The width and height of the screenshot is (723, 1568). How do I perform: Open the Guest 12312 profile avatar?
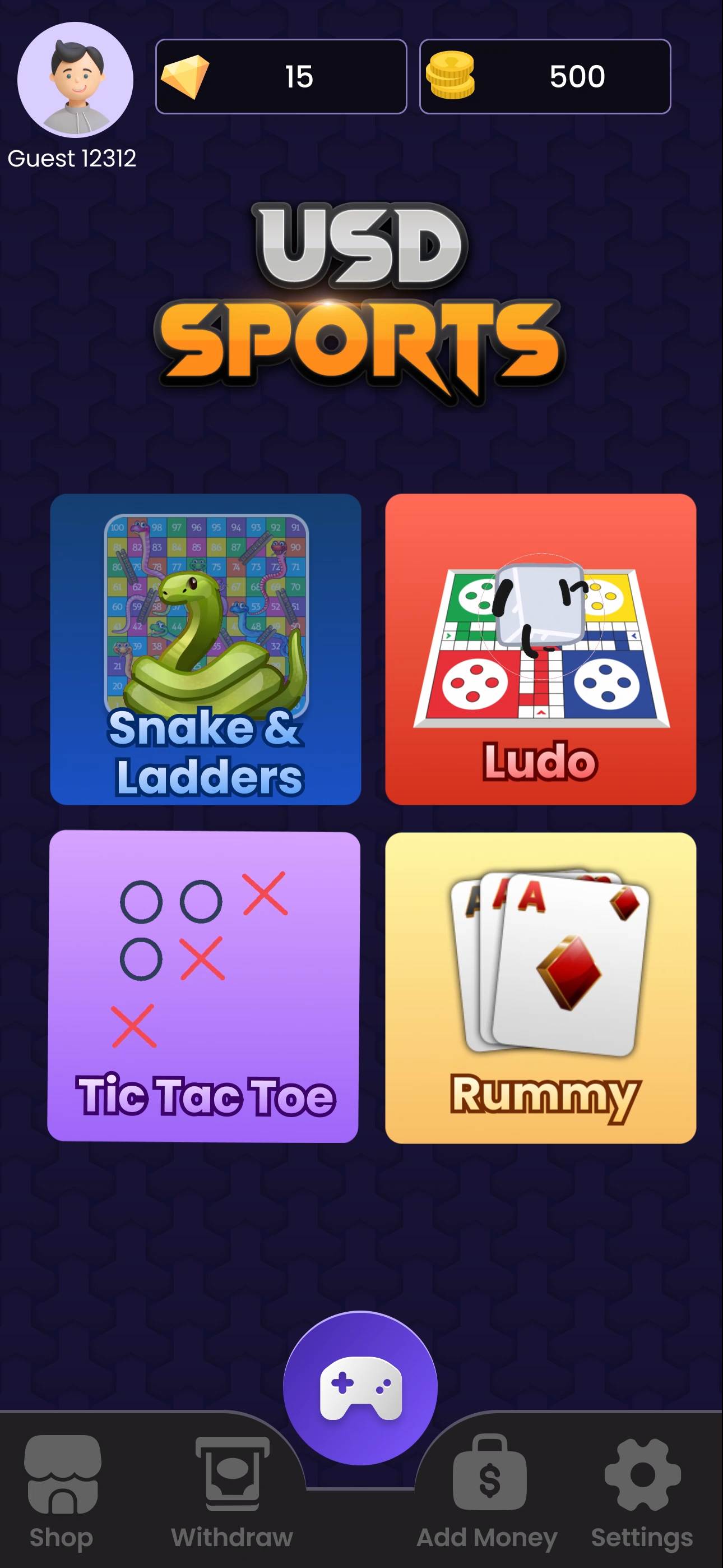click(76, 80)
